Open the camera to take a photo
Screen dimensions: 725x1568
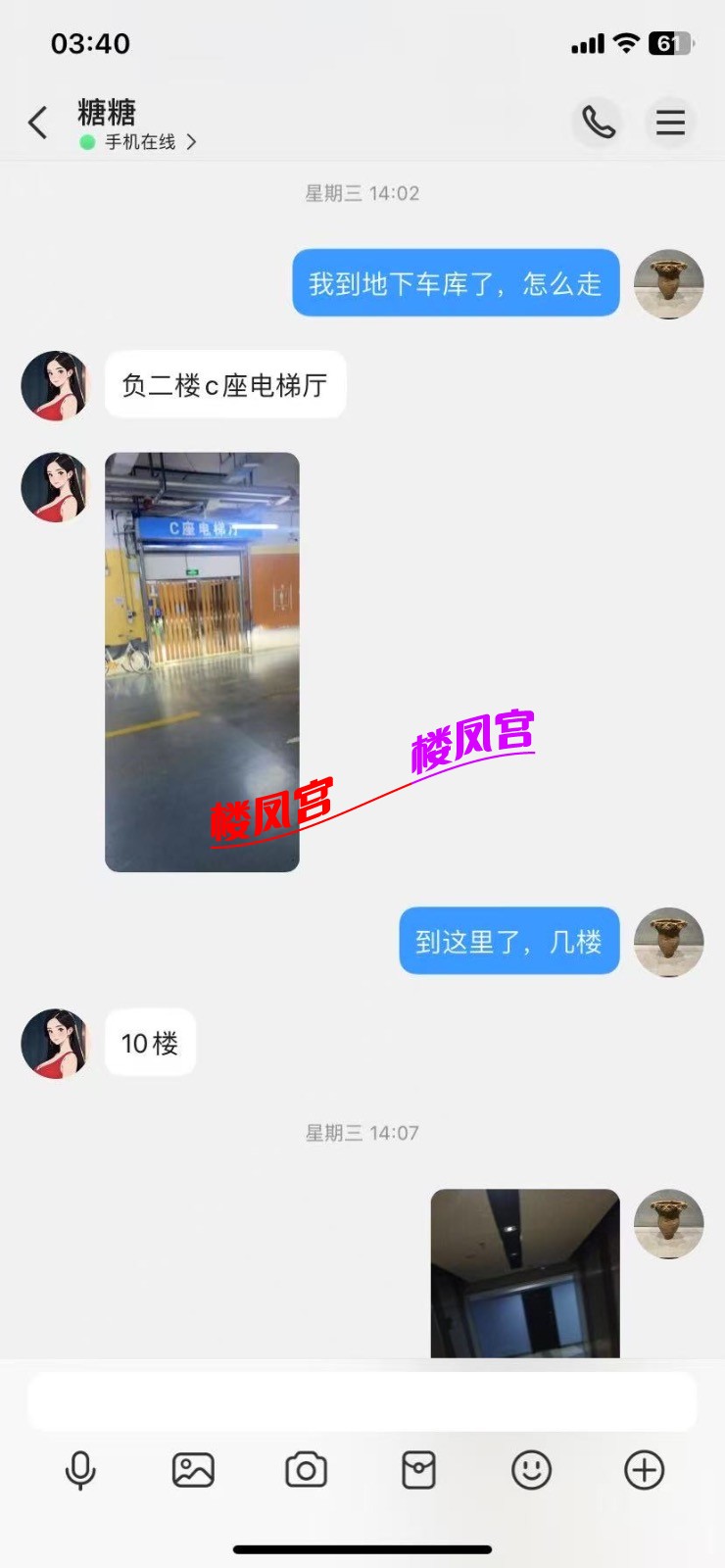tap(306, 1470)
